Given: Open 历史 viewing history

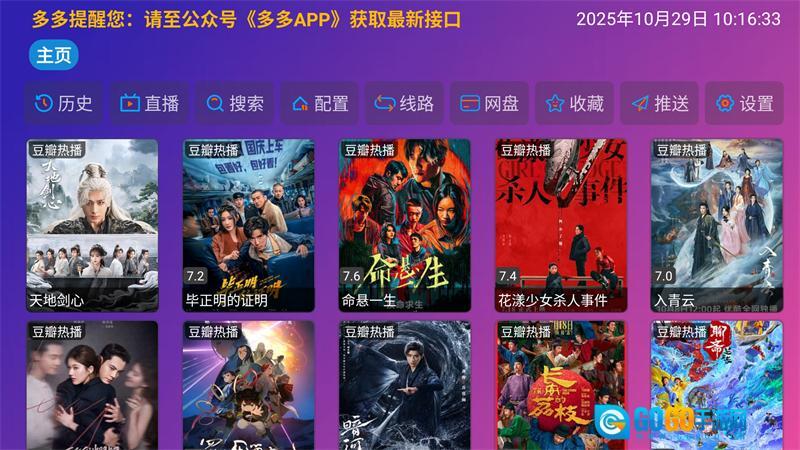Looking at the screenshot, I should pyautogui.click(x=64, y=103).
